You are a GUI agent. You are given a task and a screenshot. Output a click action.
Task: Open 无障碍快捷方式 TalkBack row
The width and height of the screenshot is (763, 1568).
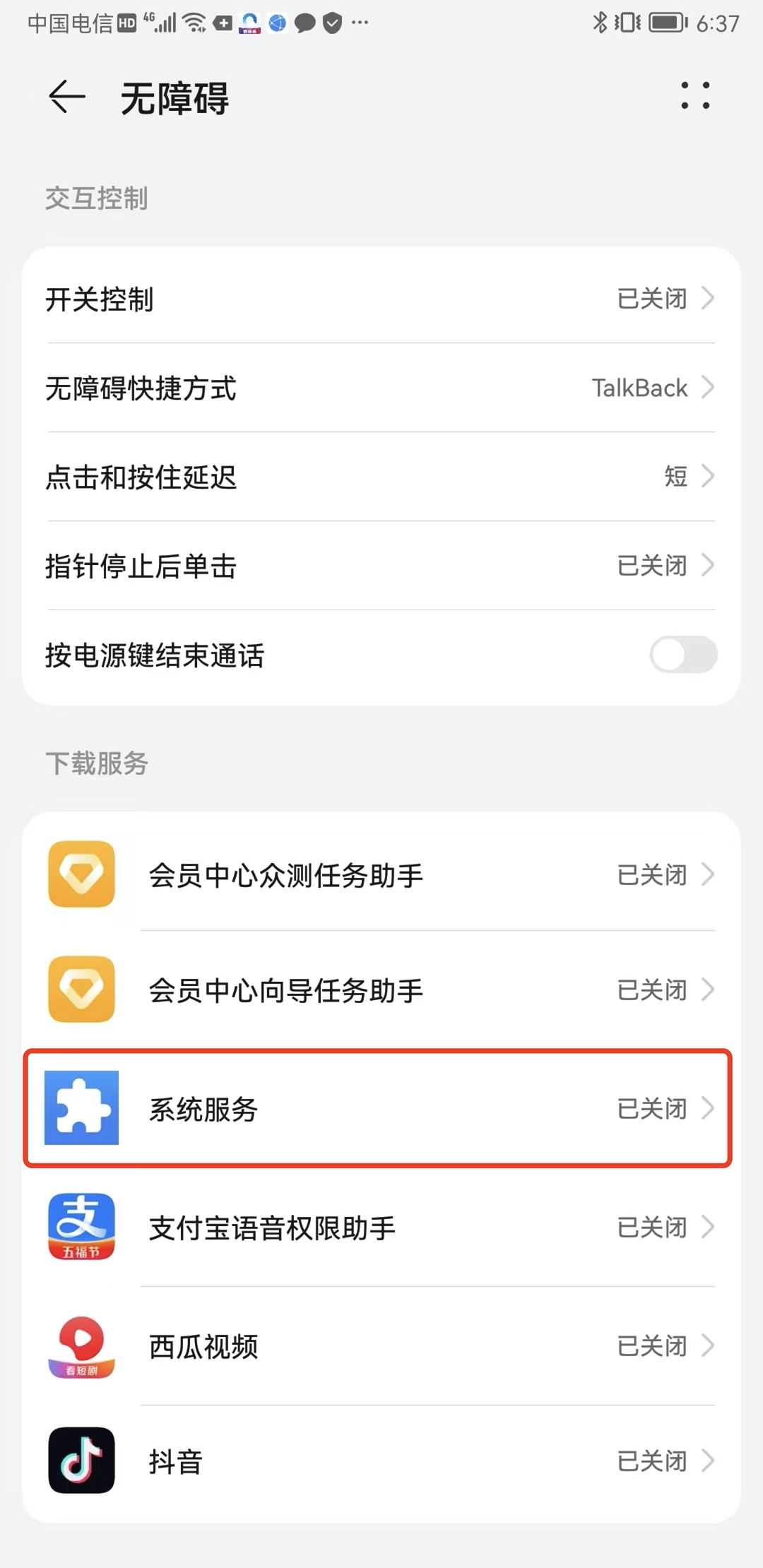click(x=381, y=388)
